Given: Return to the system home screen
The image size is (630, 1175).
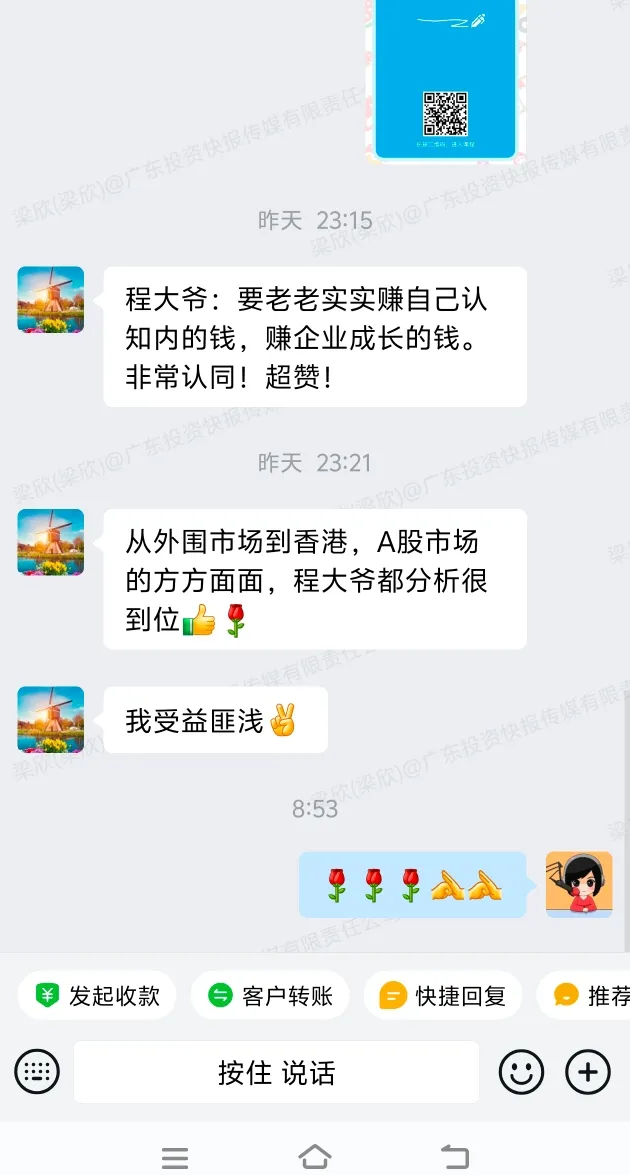Looking at the screenshot, I should click(315, 1157).
